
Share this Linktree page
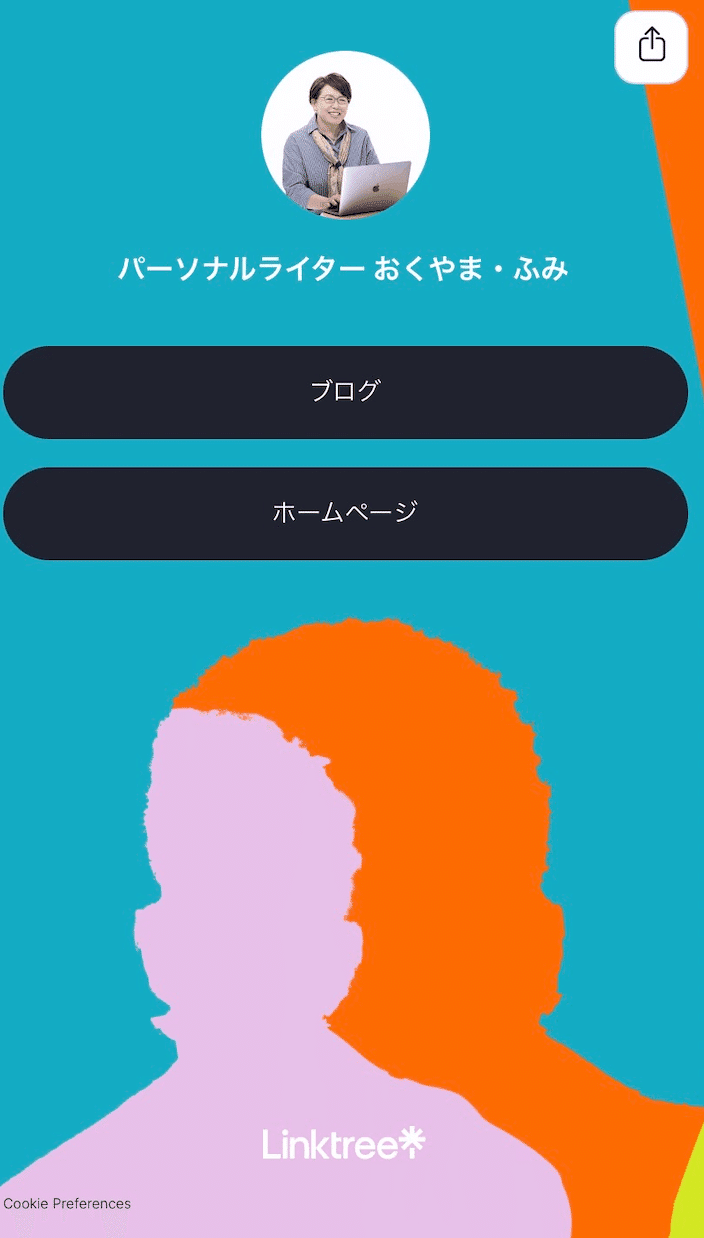[x=651, y=46]
